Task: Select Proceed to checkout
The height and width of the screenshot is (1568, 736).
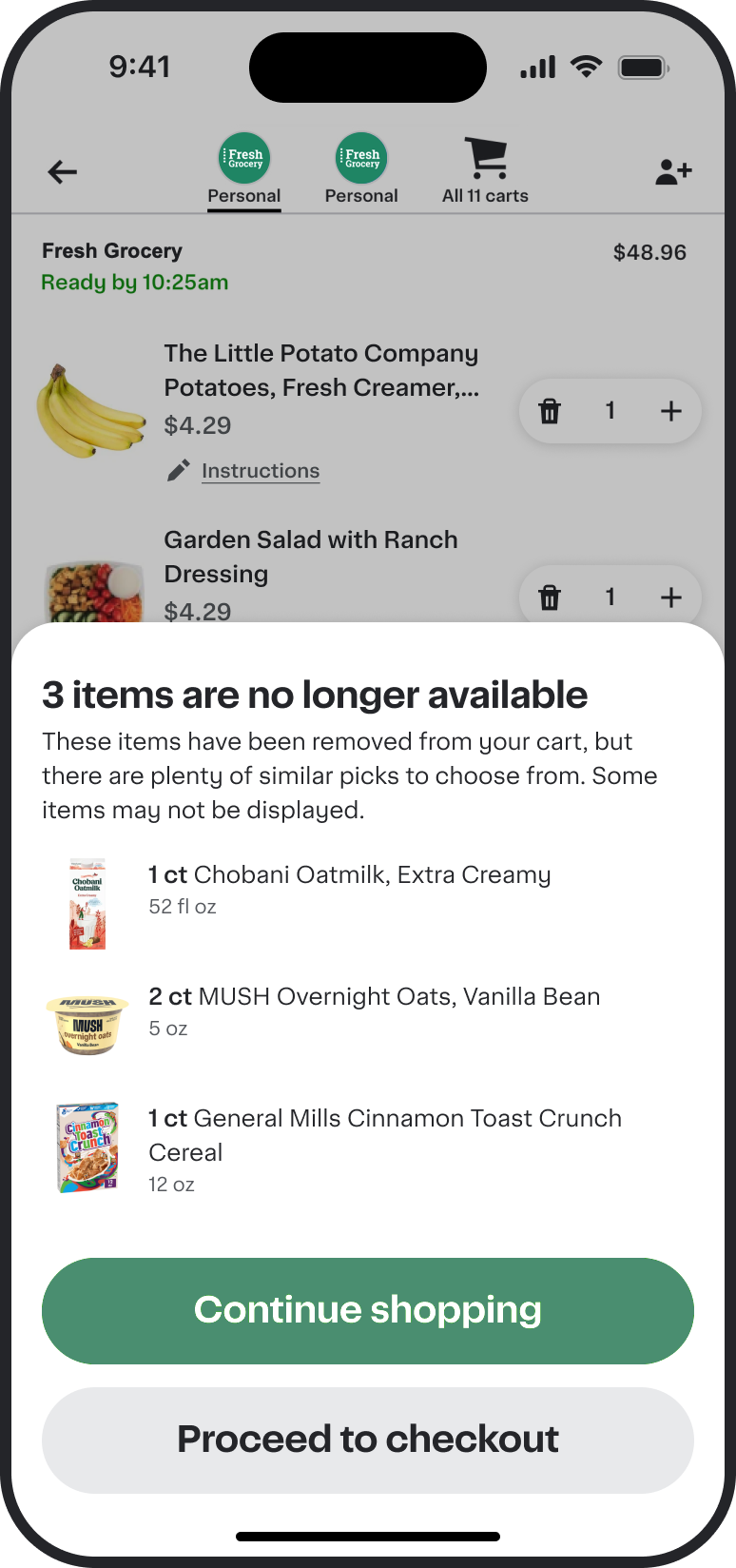Action: 368,1440
